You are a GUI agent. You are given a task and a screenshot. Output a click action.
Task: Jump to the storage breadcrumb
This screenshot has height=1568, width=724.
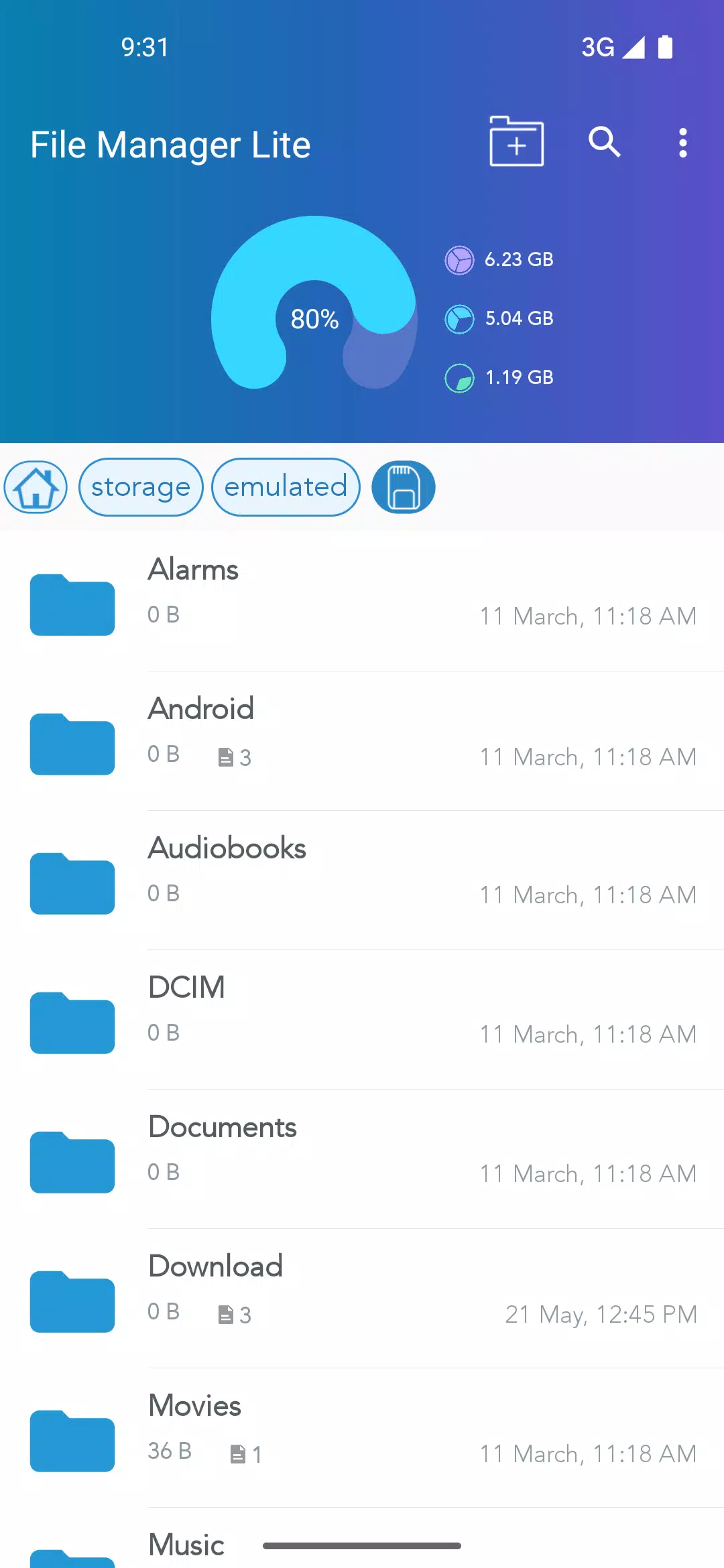[x=141, y=487]
